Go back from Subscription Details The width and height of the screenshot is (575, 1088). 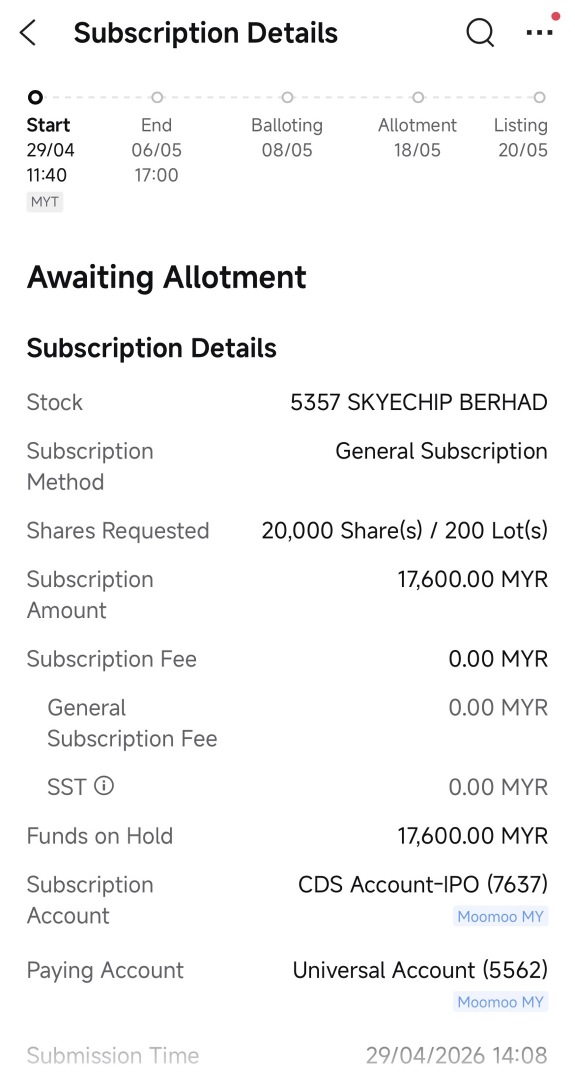point(28,33)
